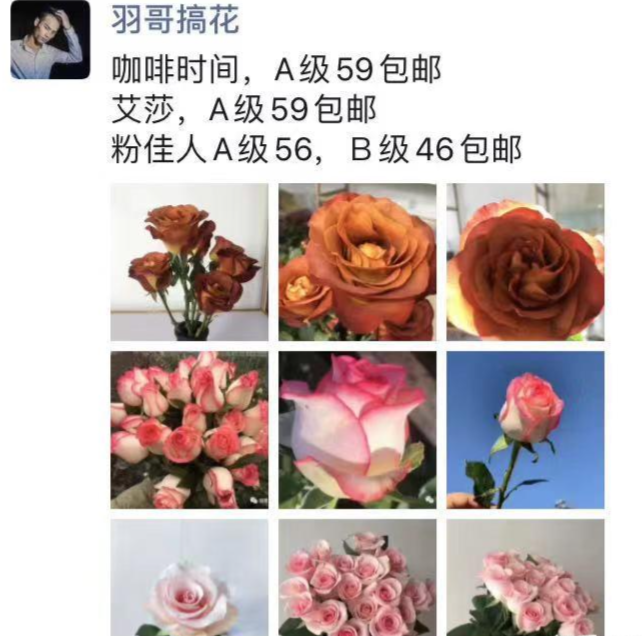View photo of pink-edged white rose bunch
This screenshot has height=636, width=643.
(x=189, y=429)
